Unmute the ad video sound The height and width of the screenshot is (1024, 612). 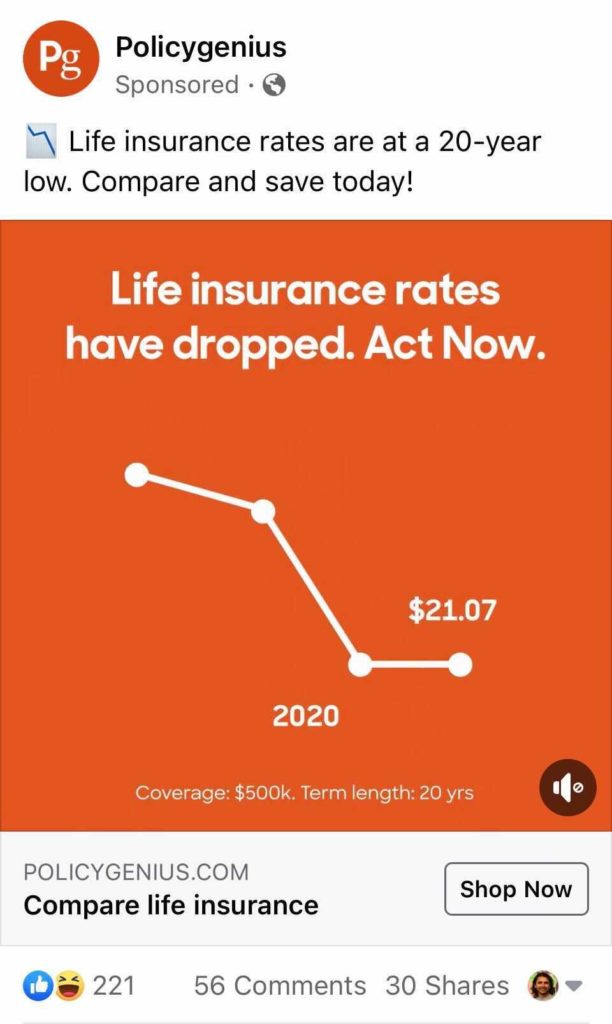[x=567, y=788]
